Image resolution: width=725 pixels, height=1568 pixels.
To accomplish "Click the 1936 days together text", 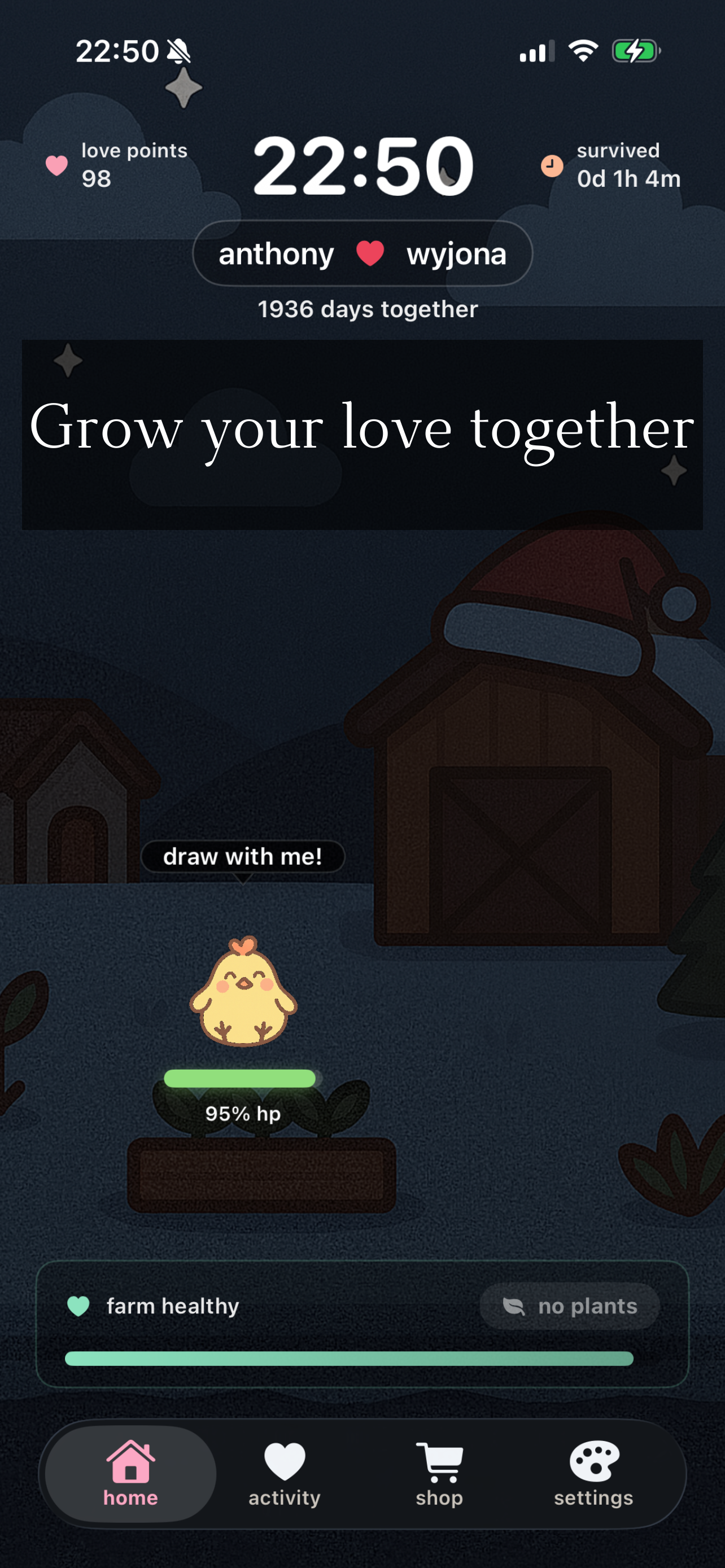I will (368, 309).
